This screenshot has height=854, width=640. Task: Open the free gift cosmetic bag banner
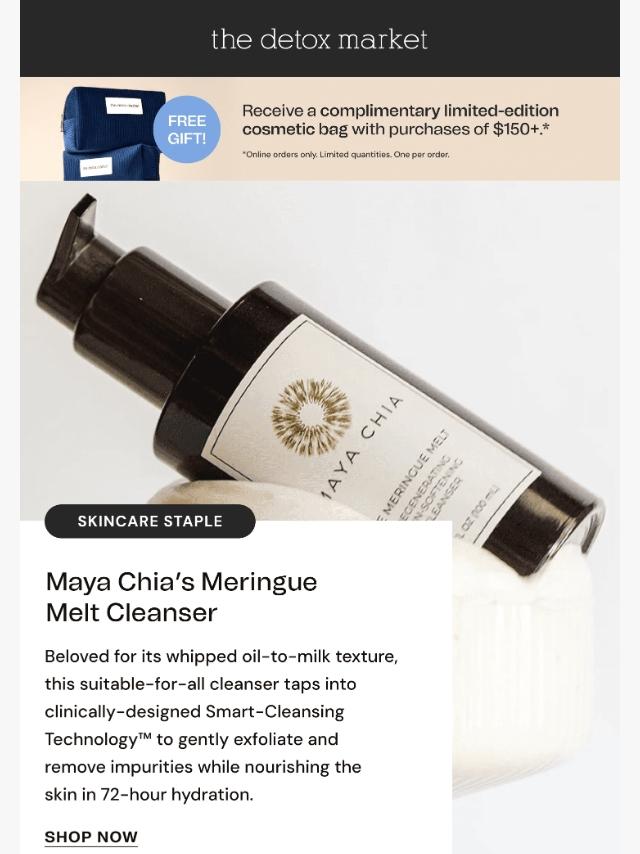[x=320, y=129]
